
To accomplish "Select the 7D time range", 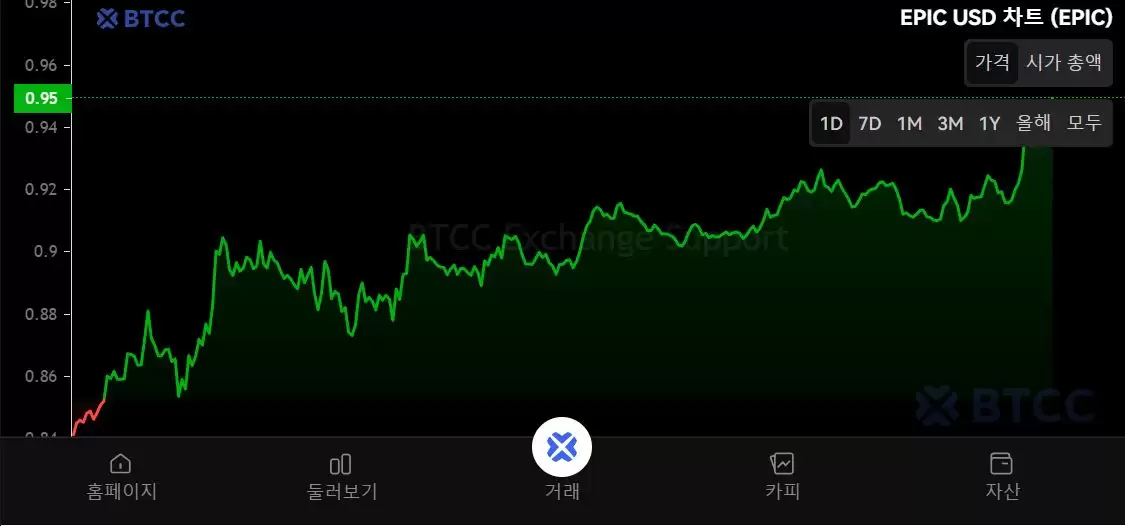I will [x=870, y=124].
